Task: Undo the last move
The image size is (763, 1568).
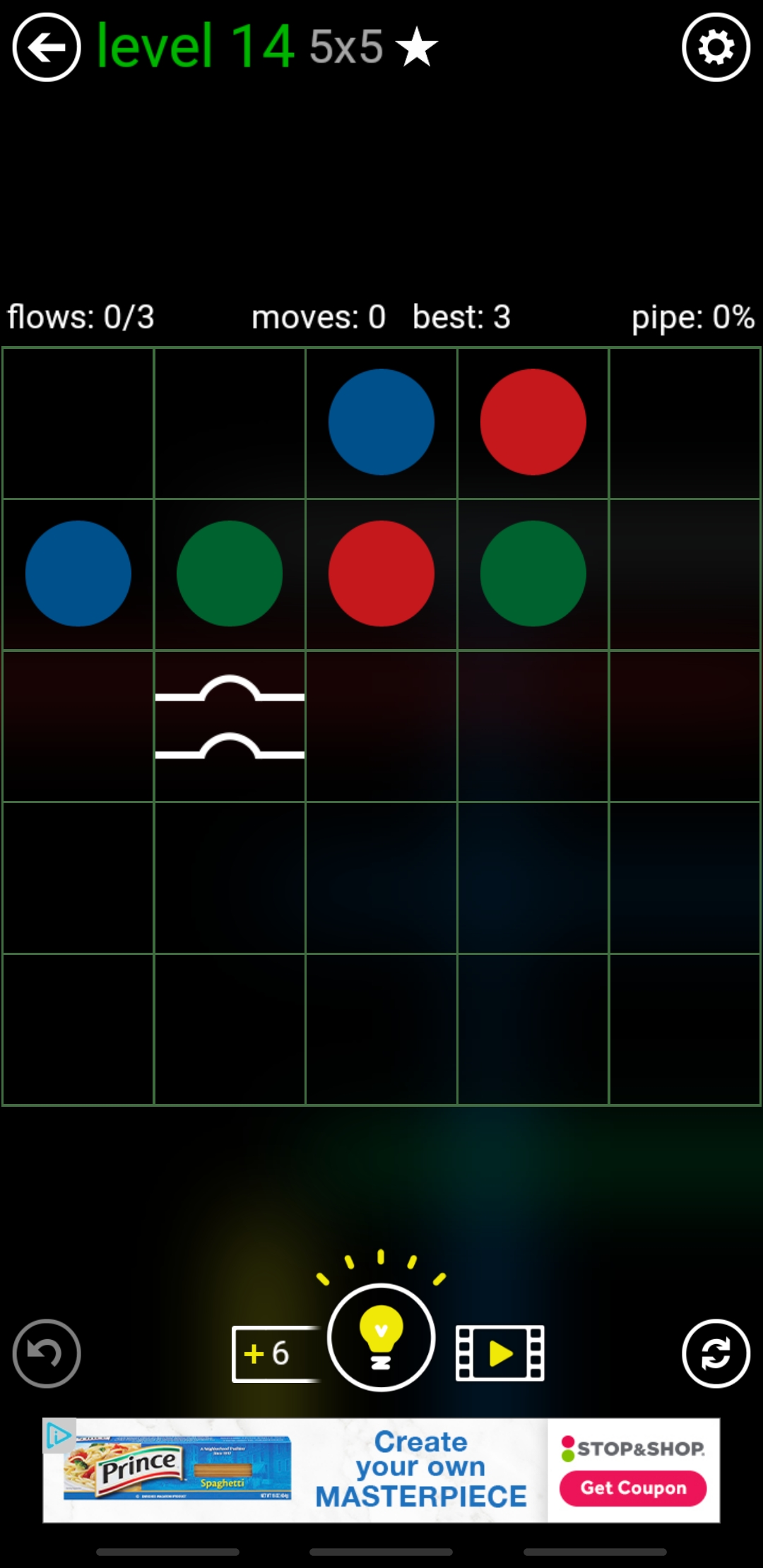Action: pos(47,1353)
